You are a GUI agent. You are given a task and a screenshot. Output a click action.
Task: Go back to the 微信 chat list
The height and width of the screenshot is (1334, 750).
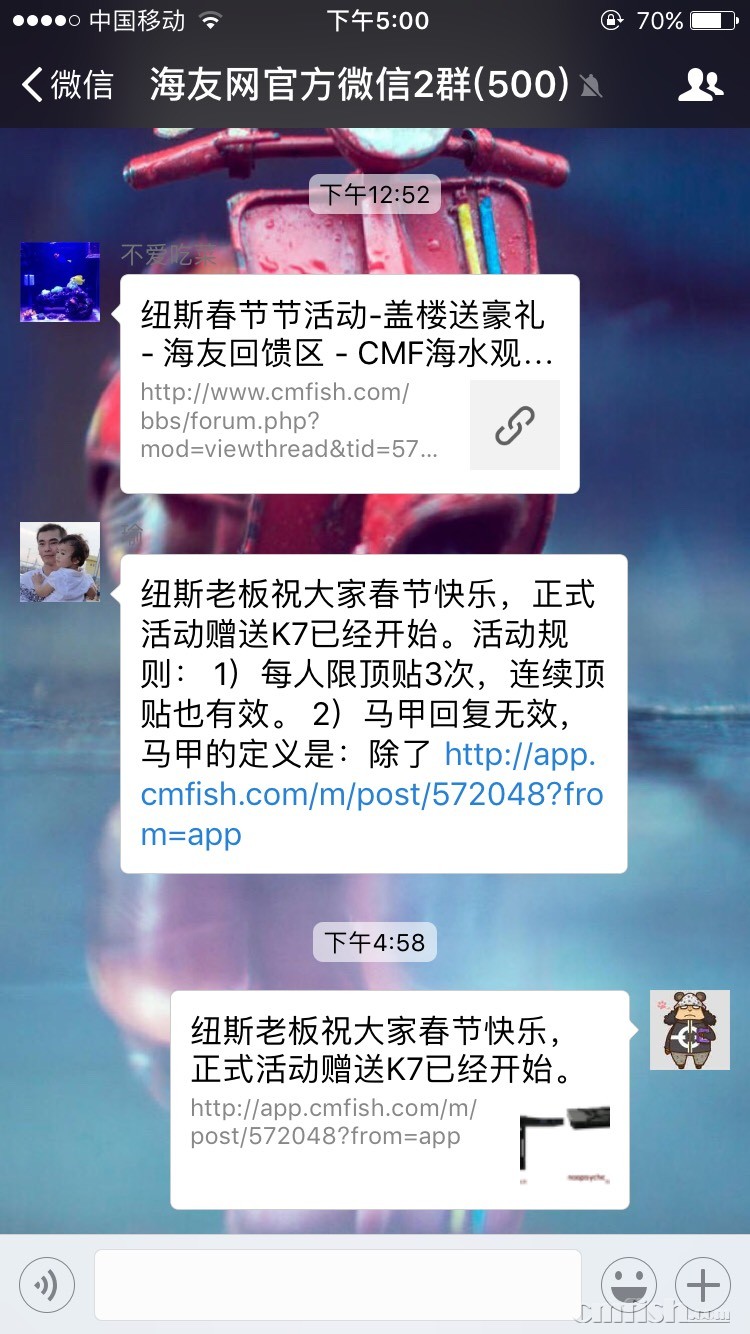pyautogui.click(x=68, y=85)
